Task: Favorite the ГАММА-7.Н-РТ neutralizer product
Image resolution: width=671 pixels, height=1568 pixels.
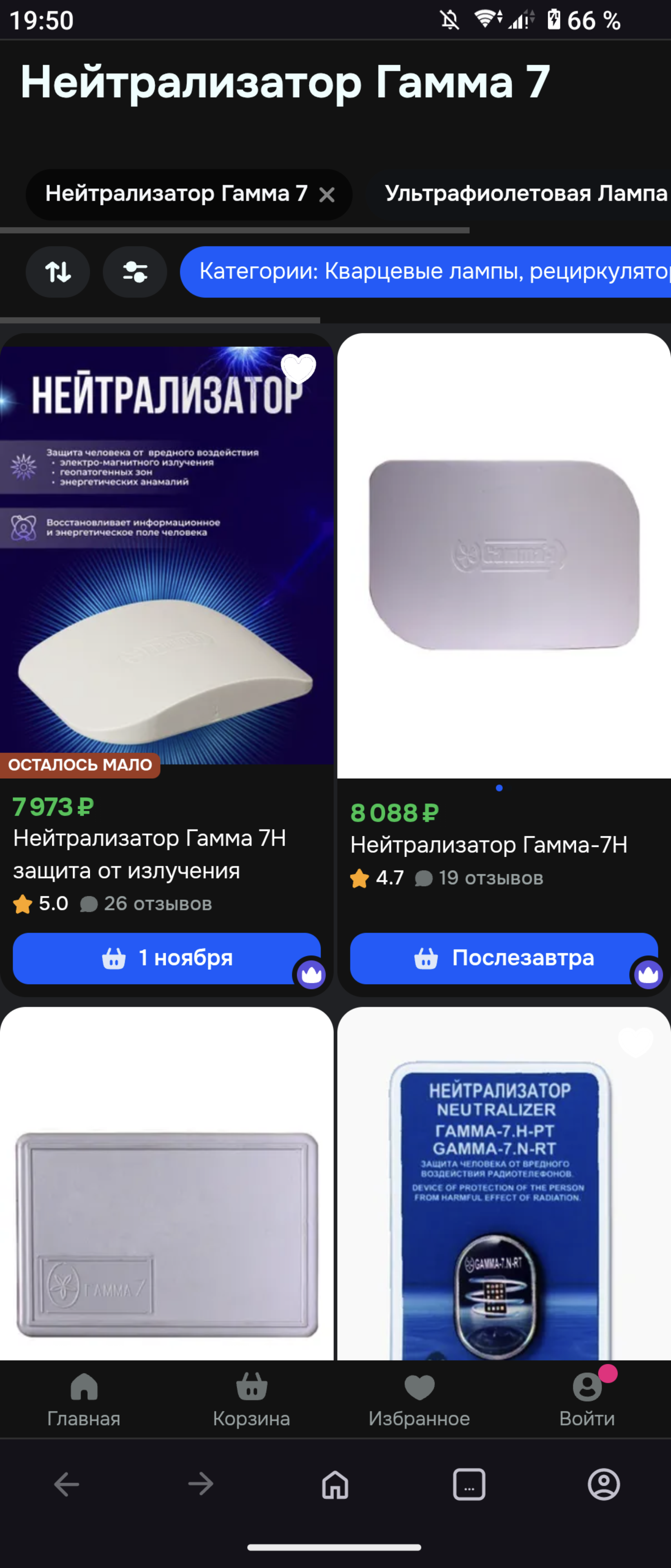Action: tap(635, 1042)
